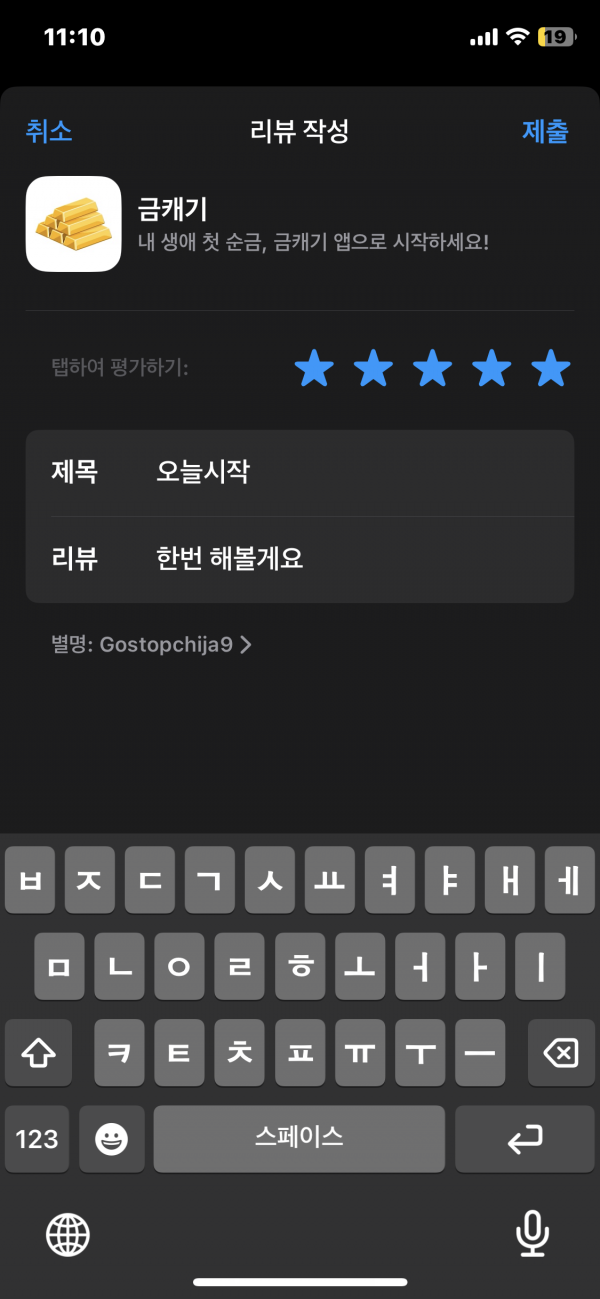The width and height of the screenshot is (600, 1299).
Task: Submit the review with 제출
Action: click(545, 131)
